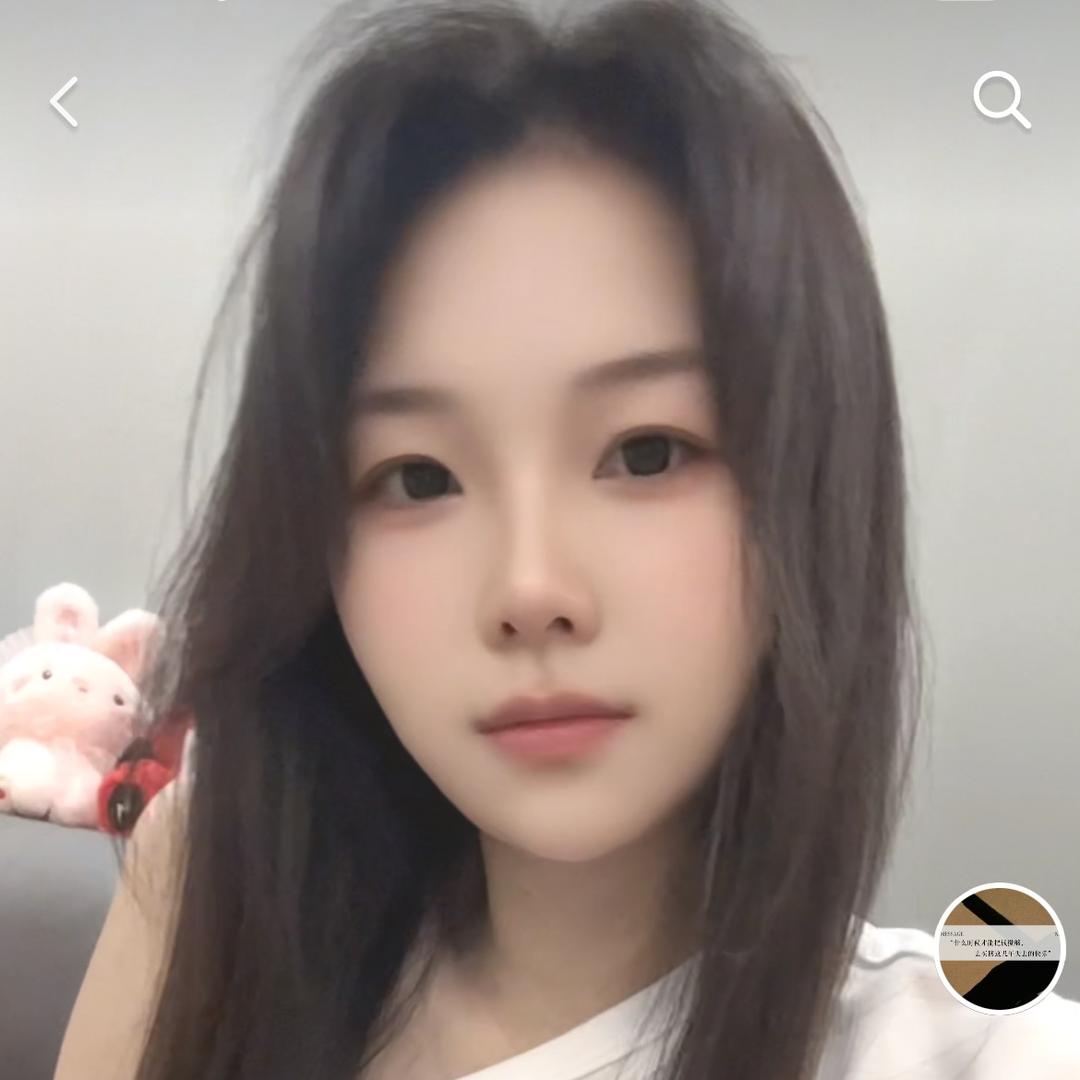The image size is (1080, 1080).
Task: Go back using the top-left arrow
Action: (64, 102)
